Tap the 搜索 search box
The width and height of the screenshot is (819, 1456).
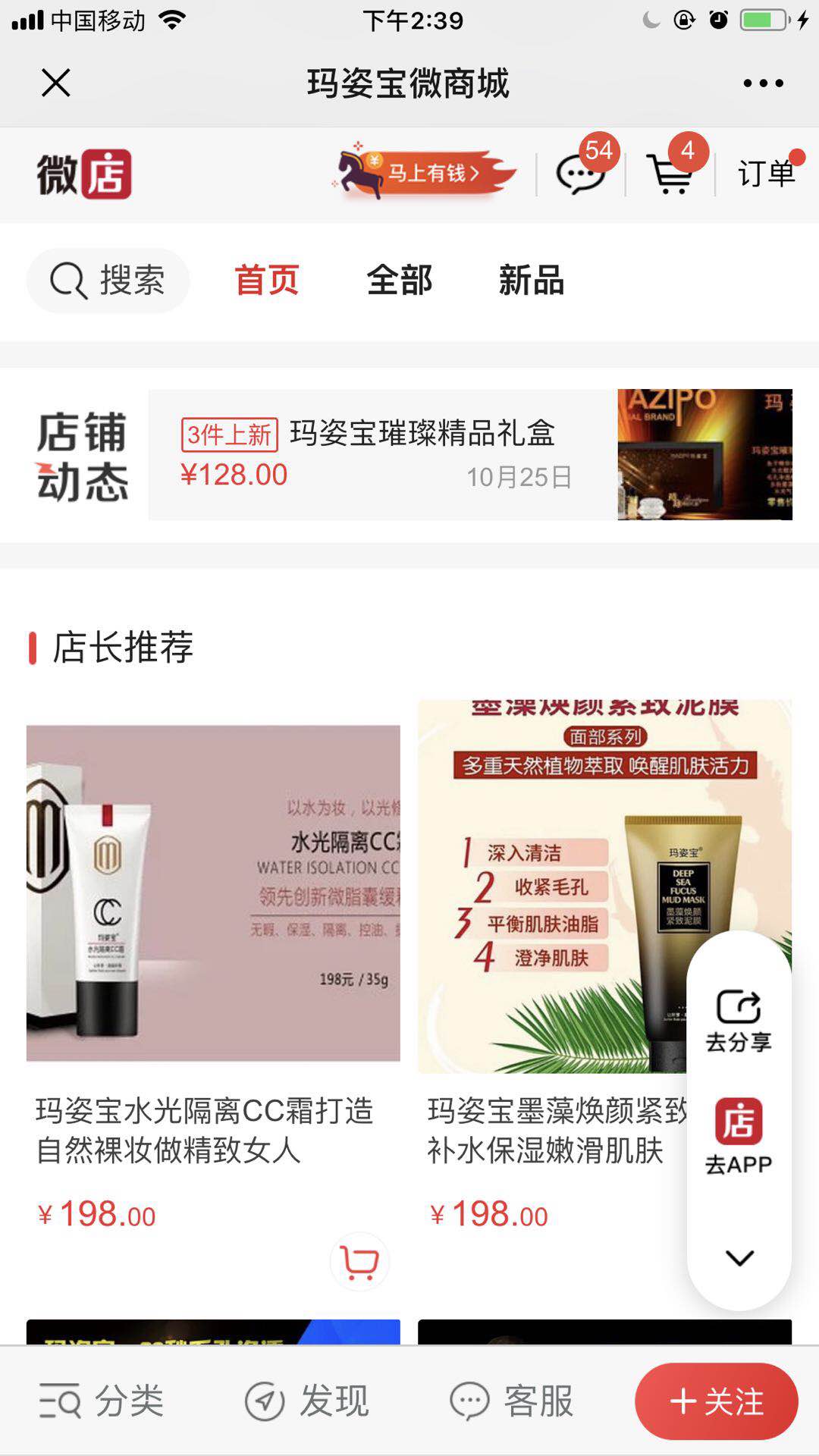[108, 281]
